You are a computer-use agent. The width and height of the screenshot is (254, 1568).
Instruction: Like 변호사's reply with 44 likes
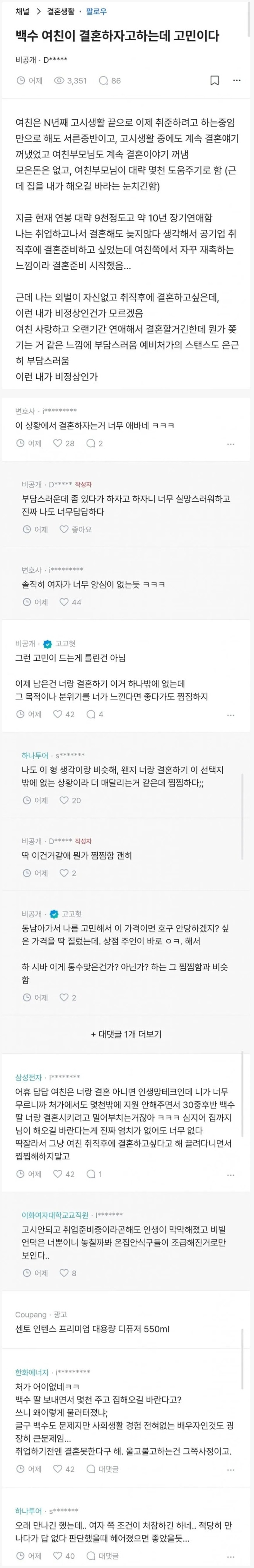coord(70,602)
